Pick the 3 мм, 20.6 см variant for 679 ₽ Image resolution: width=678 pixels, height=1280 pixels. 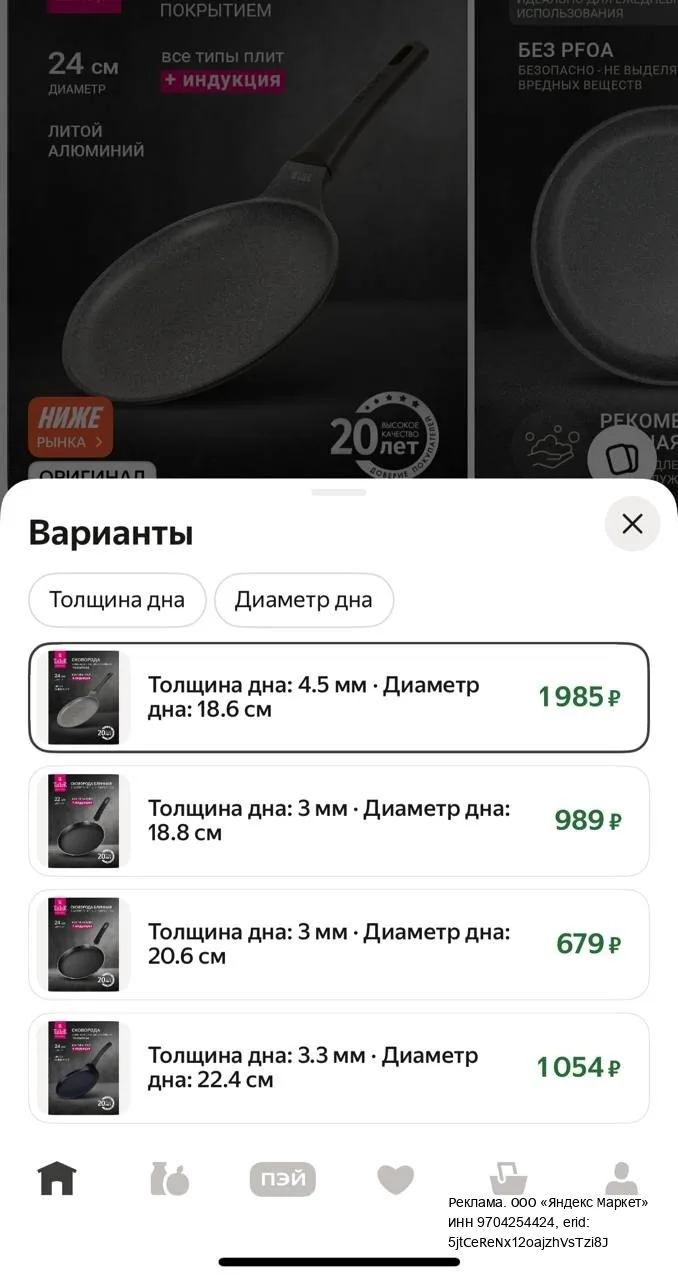pos(339,944)
